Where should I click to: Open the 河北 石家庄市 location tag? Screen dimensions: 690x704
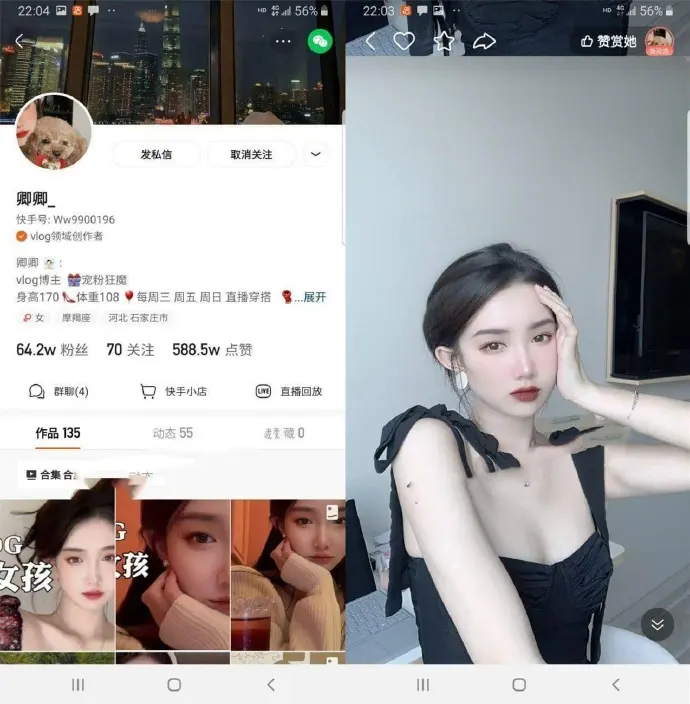[x=138, y=318]
